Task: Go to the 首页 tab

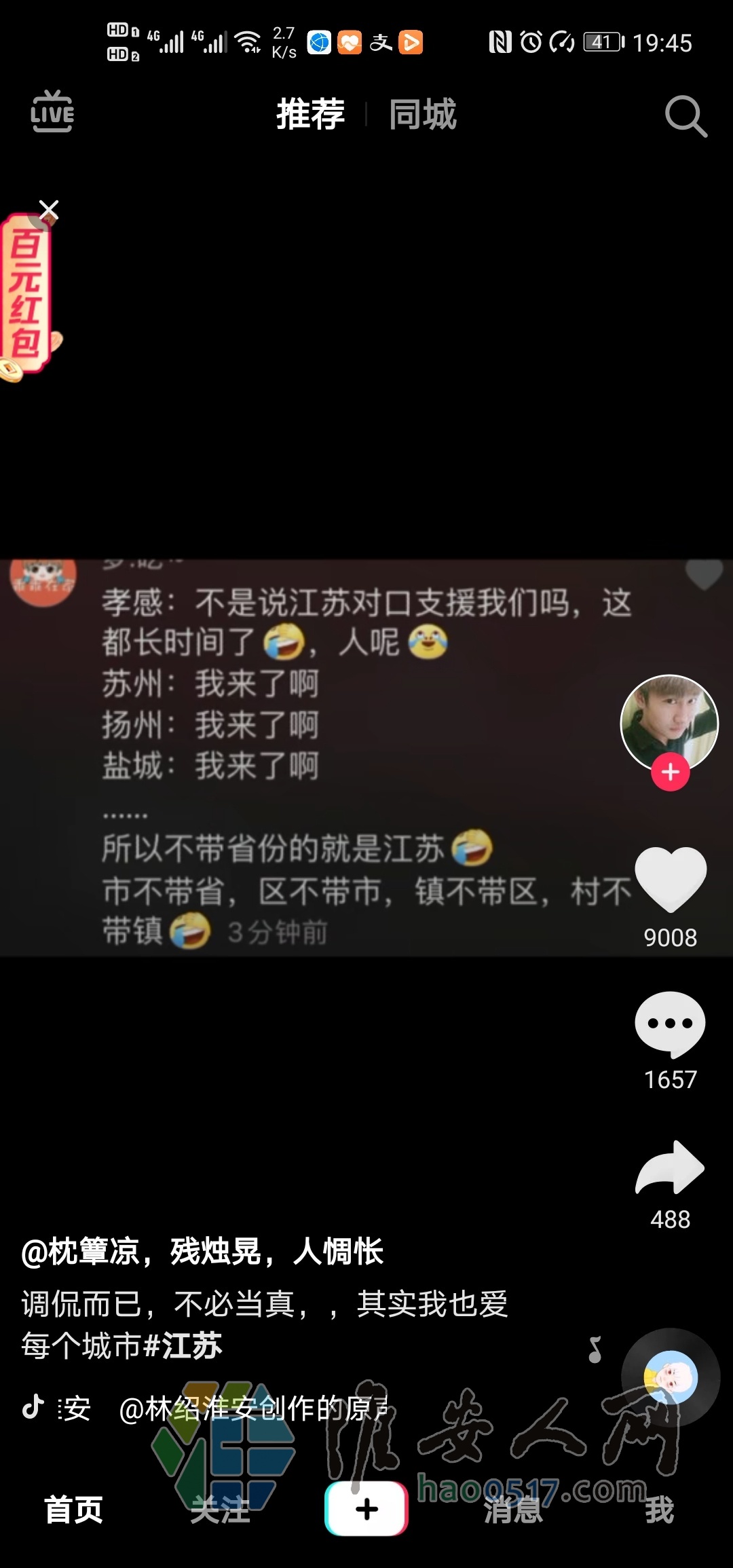Action: point(73,1510)
